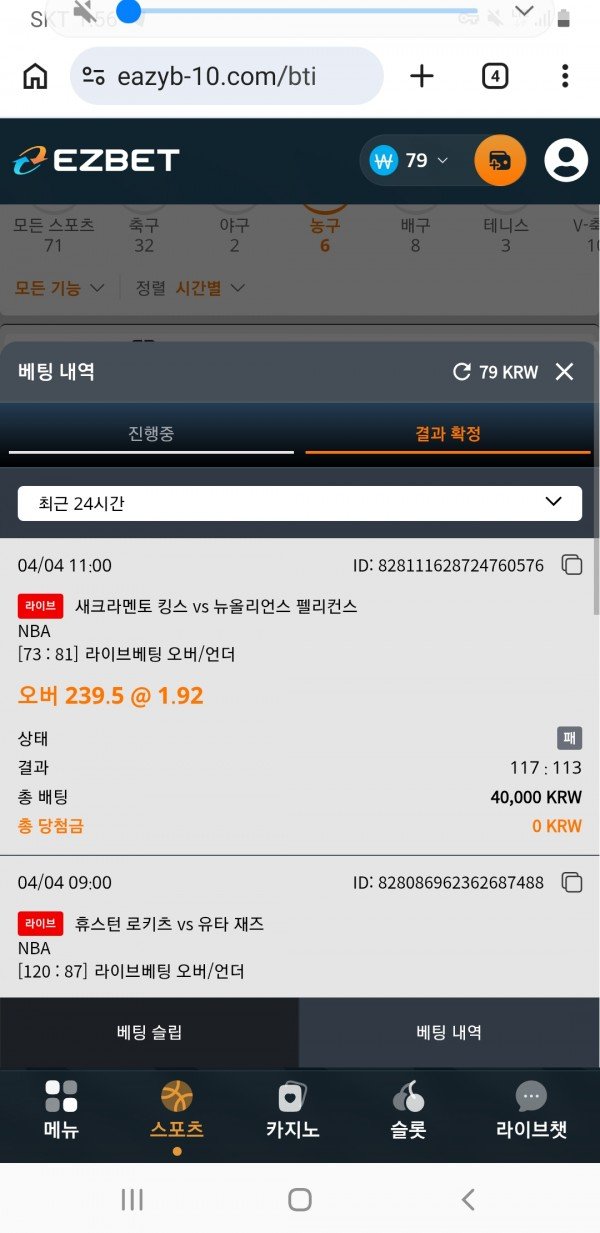600x1233 pixels.
Task: Close the 베팅 내역 panel
Action: pos(565,372)
